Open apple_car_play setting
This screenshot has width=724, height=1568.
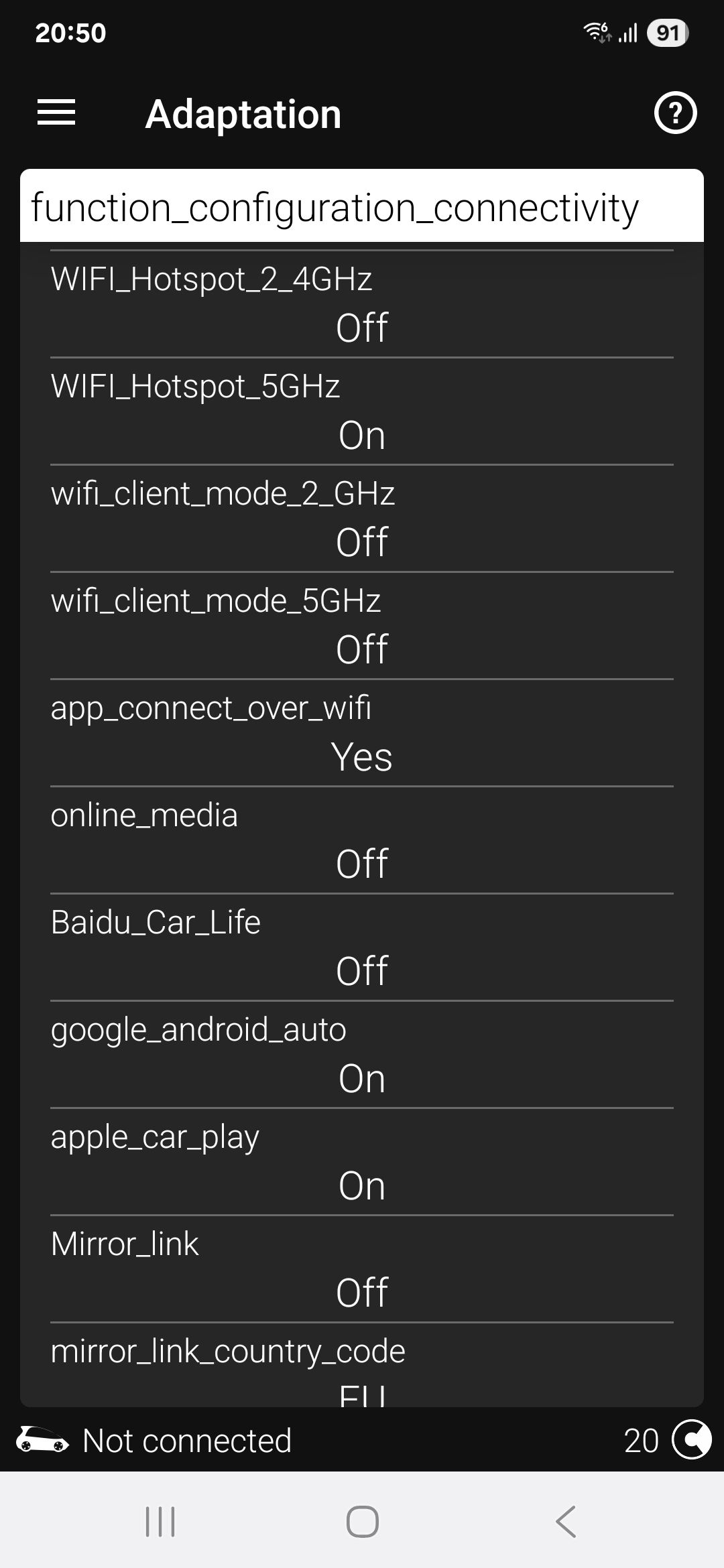(x=362, y=1162)
